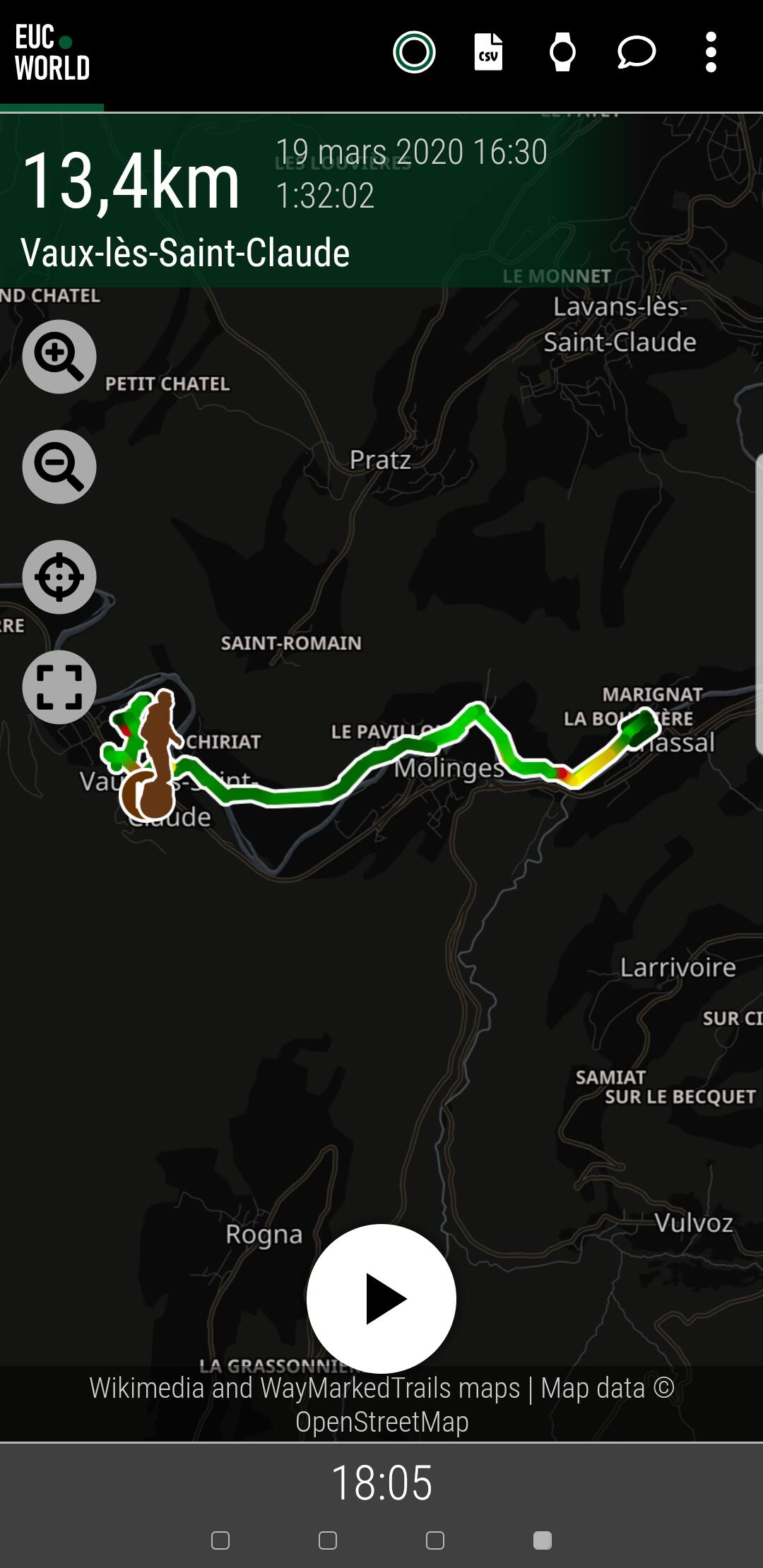Tap the green circle record icon
Screen dimensions: 763x1568
tap(414, 52)
